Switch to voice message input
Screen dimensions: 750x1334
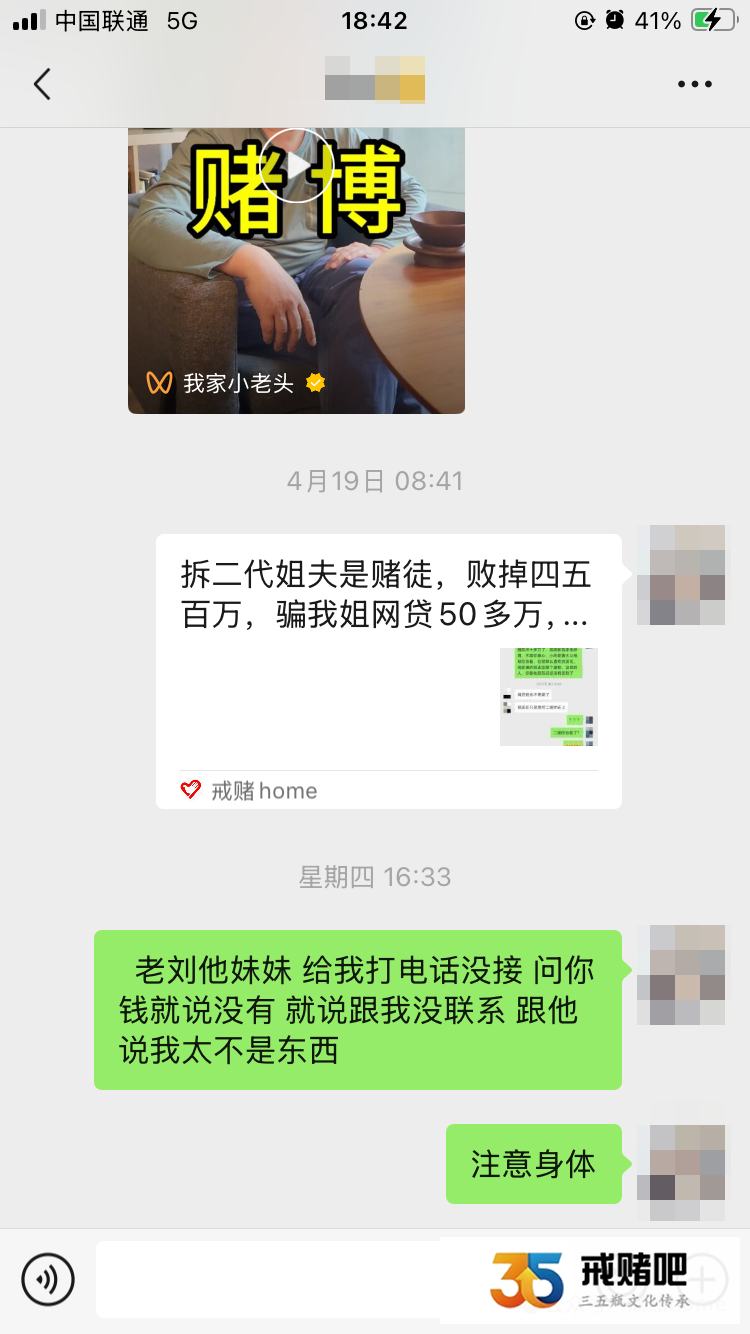(x=48, y=1279)
